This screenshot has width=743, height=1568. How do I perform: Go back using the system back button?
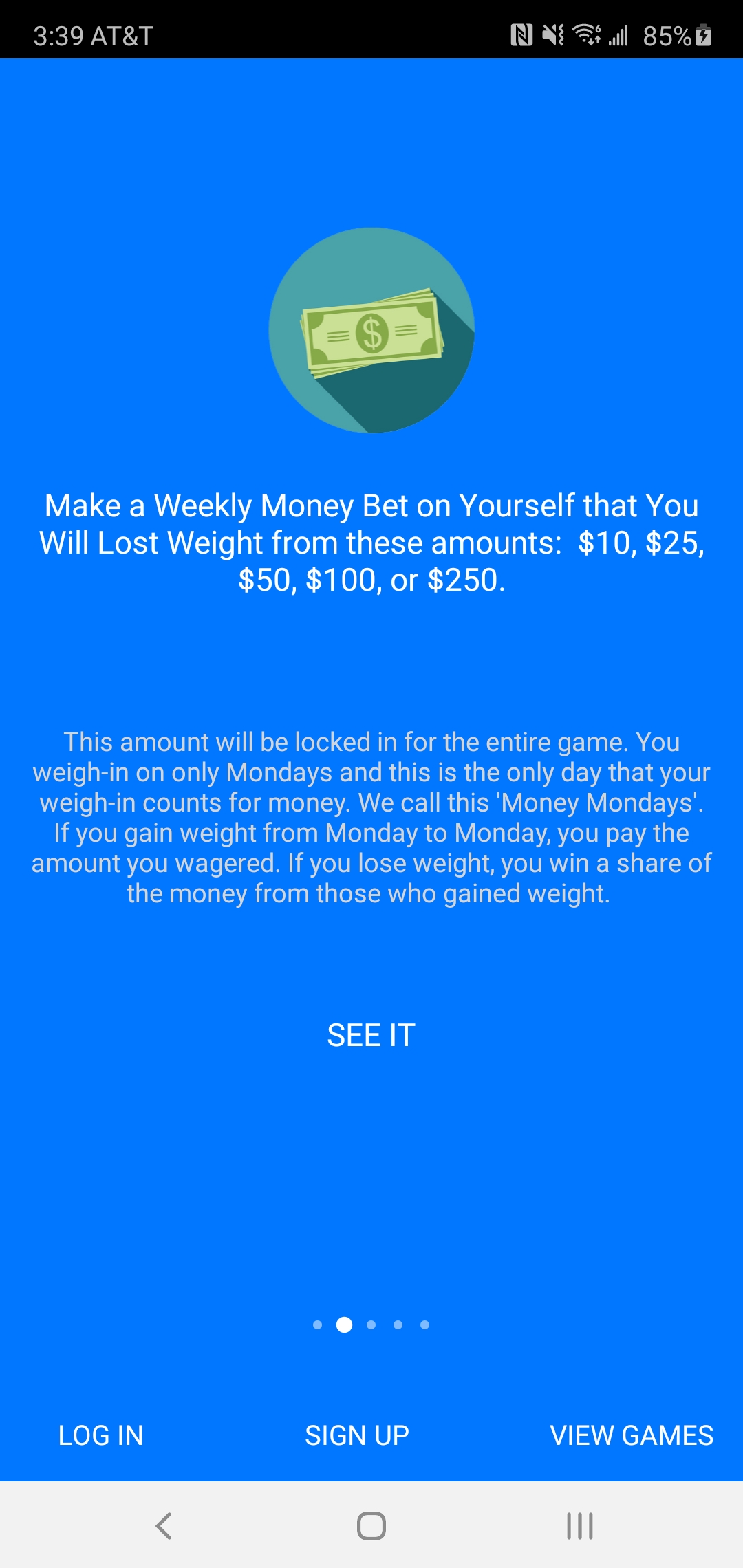pos(164,1526)
